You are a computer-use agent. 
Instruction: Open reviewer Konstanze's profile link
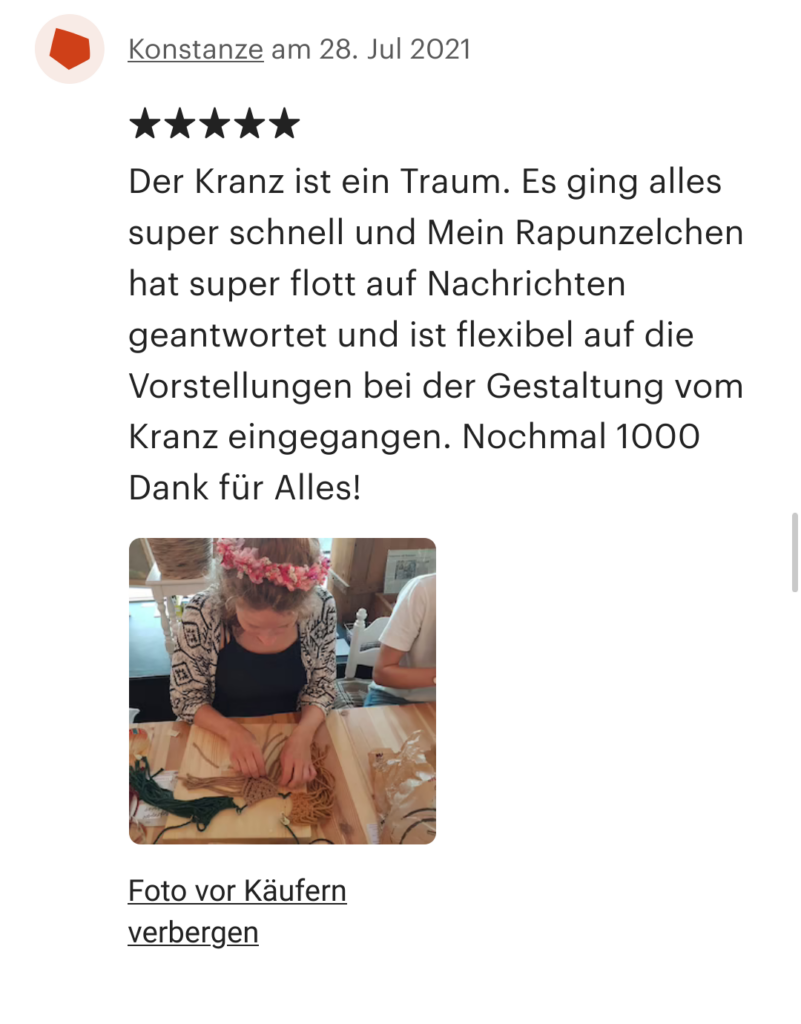(195, 50)
